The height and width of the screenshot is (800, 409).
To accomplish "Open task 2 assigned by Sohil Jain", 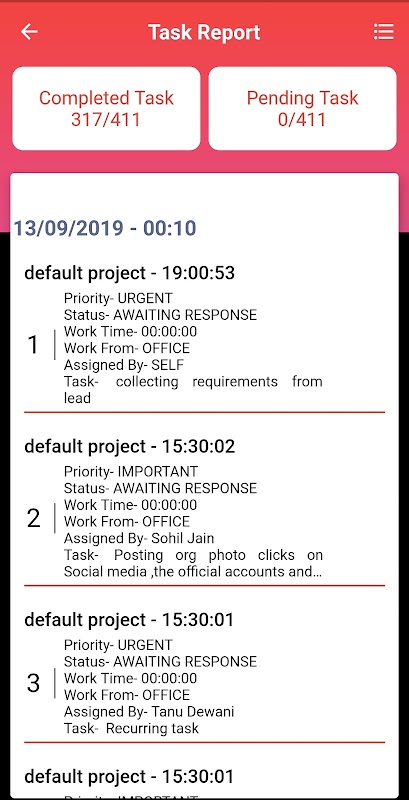I will [204, 509].
